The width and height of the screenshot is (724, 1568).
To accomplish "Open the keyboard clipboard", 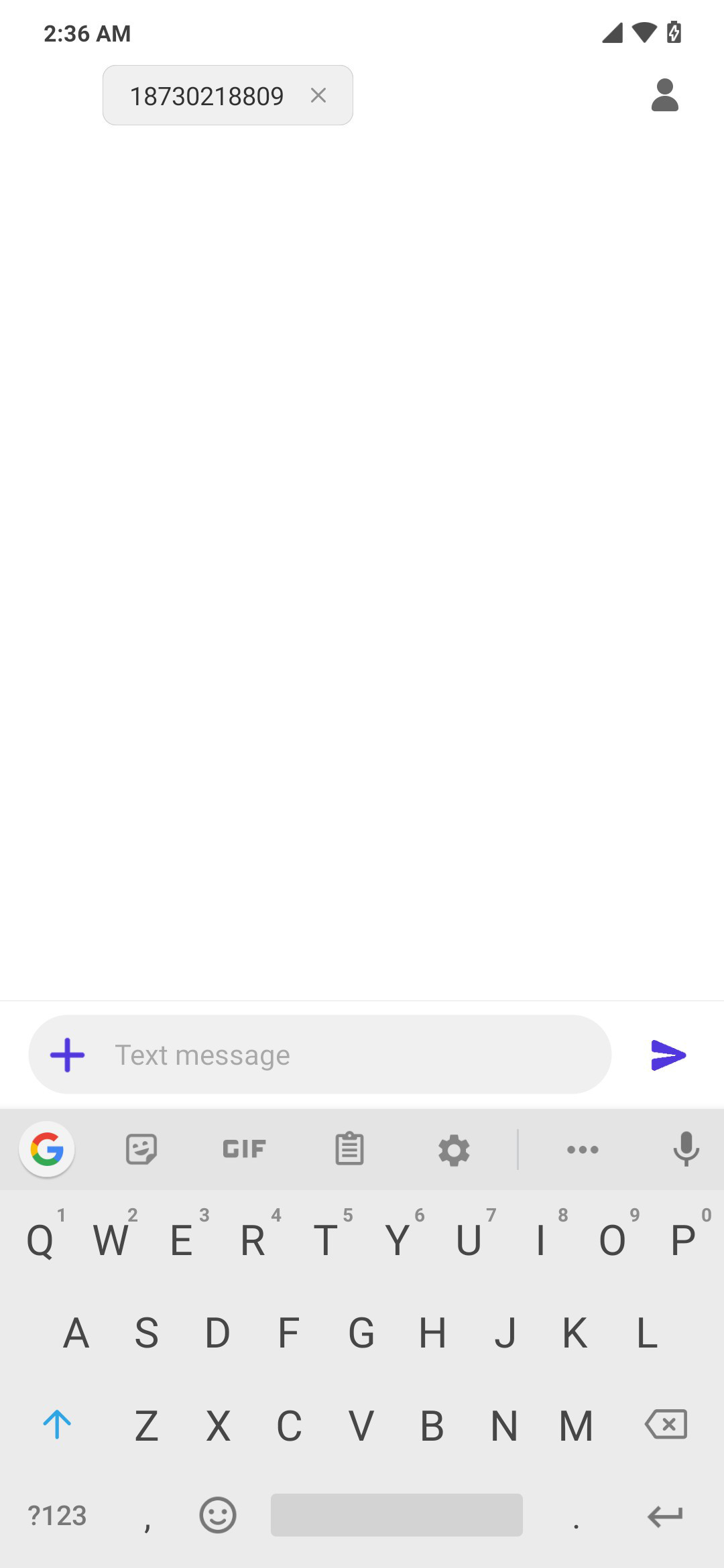I will click(349, 1149).
